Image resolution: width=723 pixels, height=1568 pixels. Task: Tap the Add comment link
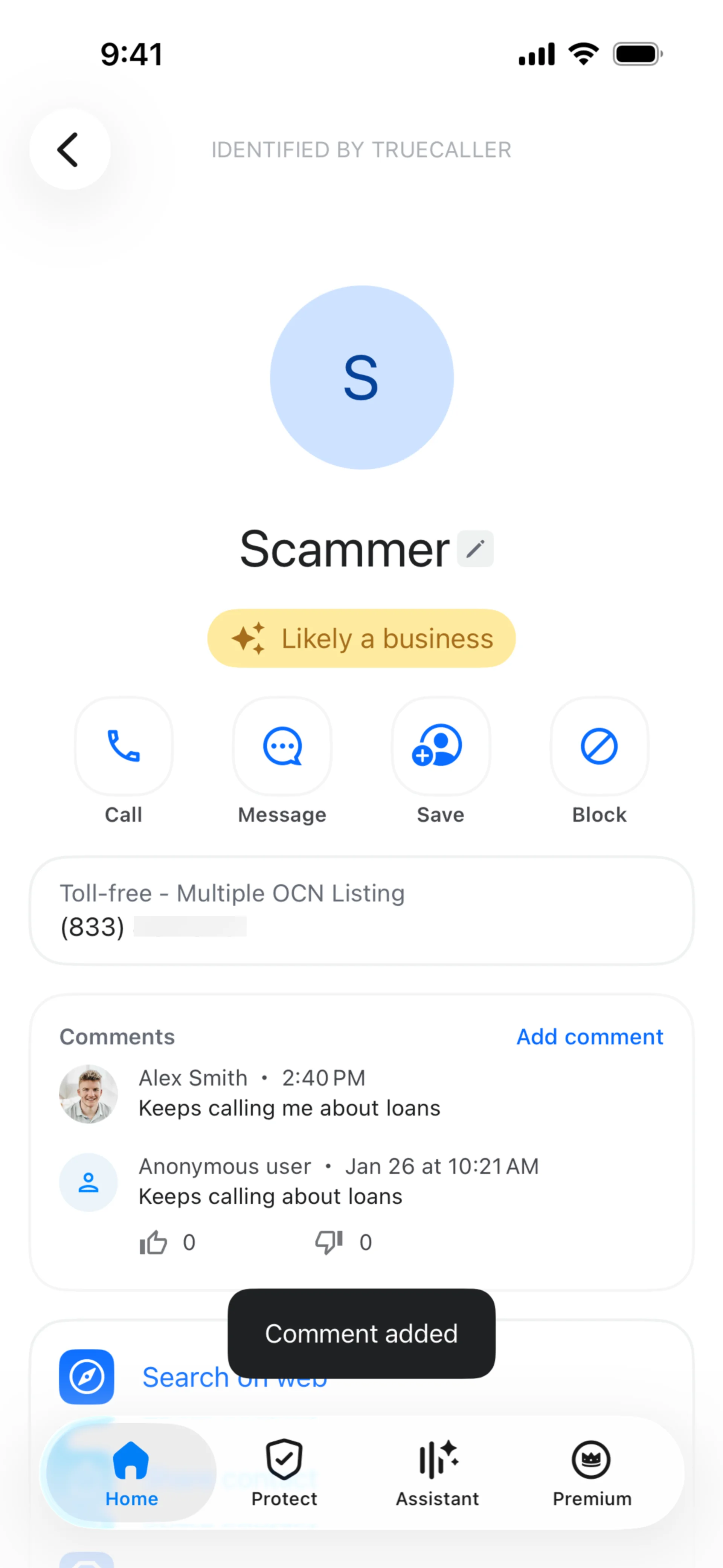[589, 1037]
